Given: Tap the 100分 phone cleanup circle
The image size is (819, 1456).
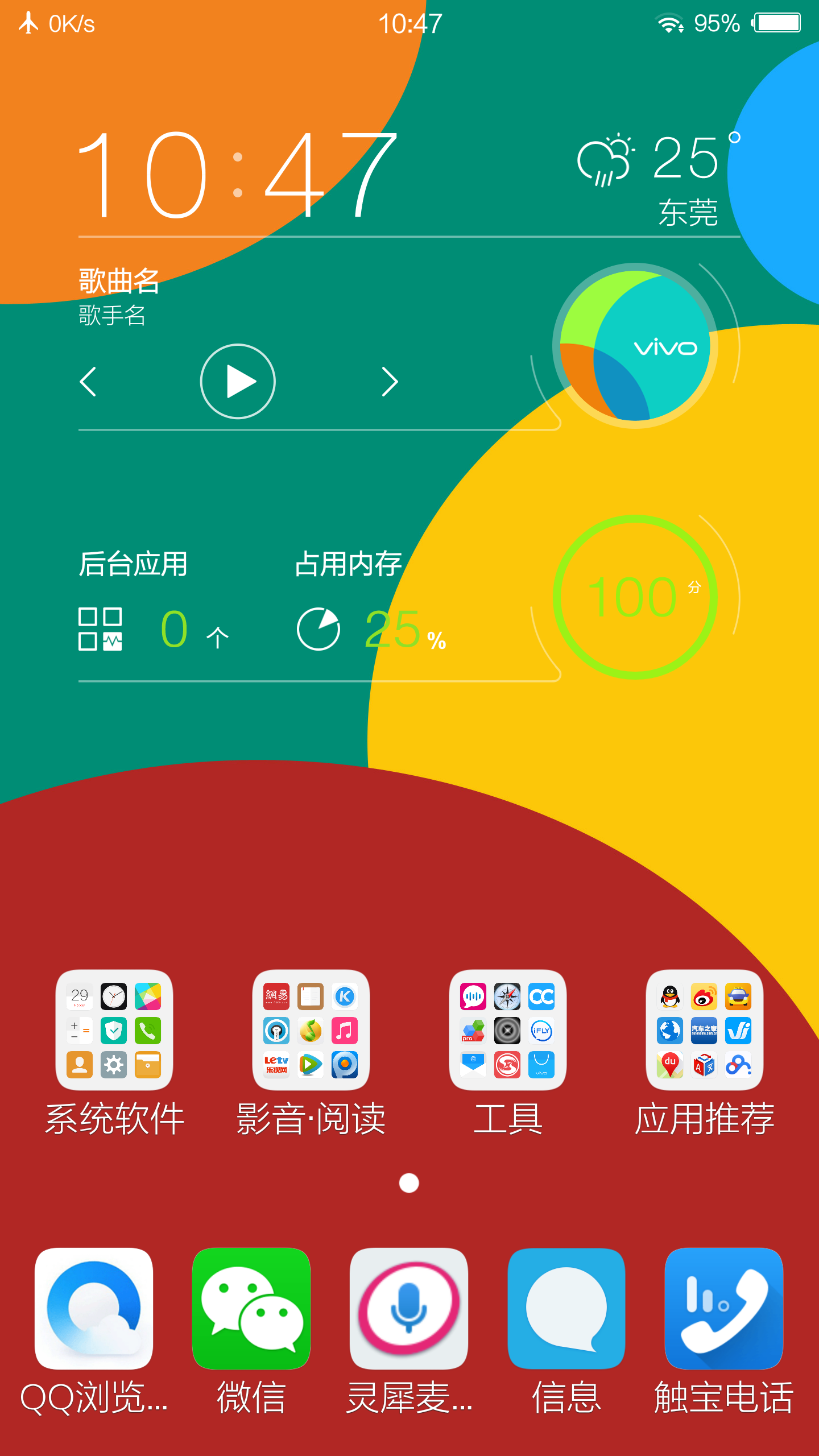Looking at the screenshot, I should (635, 597).
